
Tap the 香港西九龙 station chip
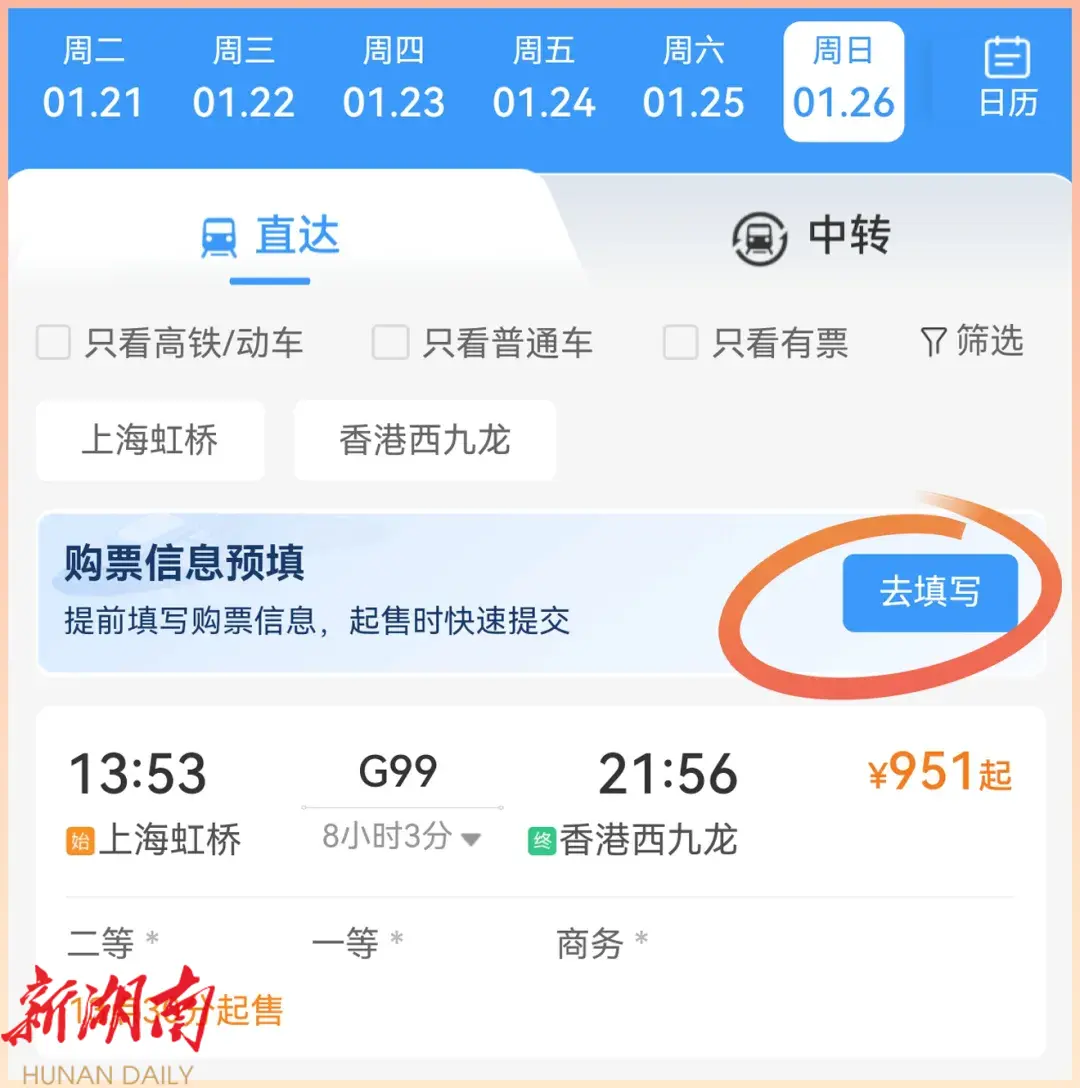pos(425,440)
